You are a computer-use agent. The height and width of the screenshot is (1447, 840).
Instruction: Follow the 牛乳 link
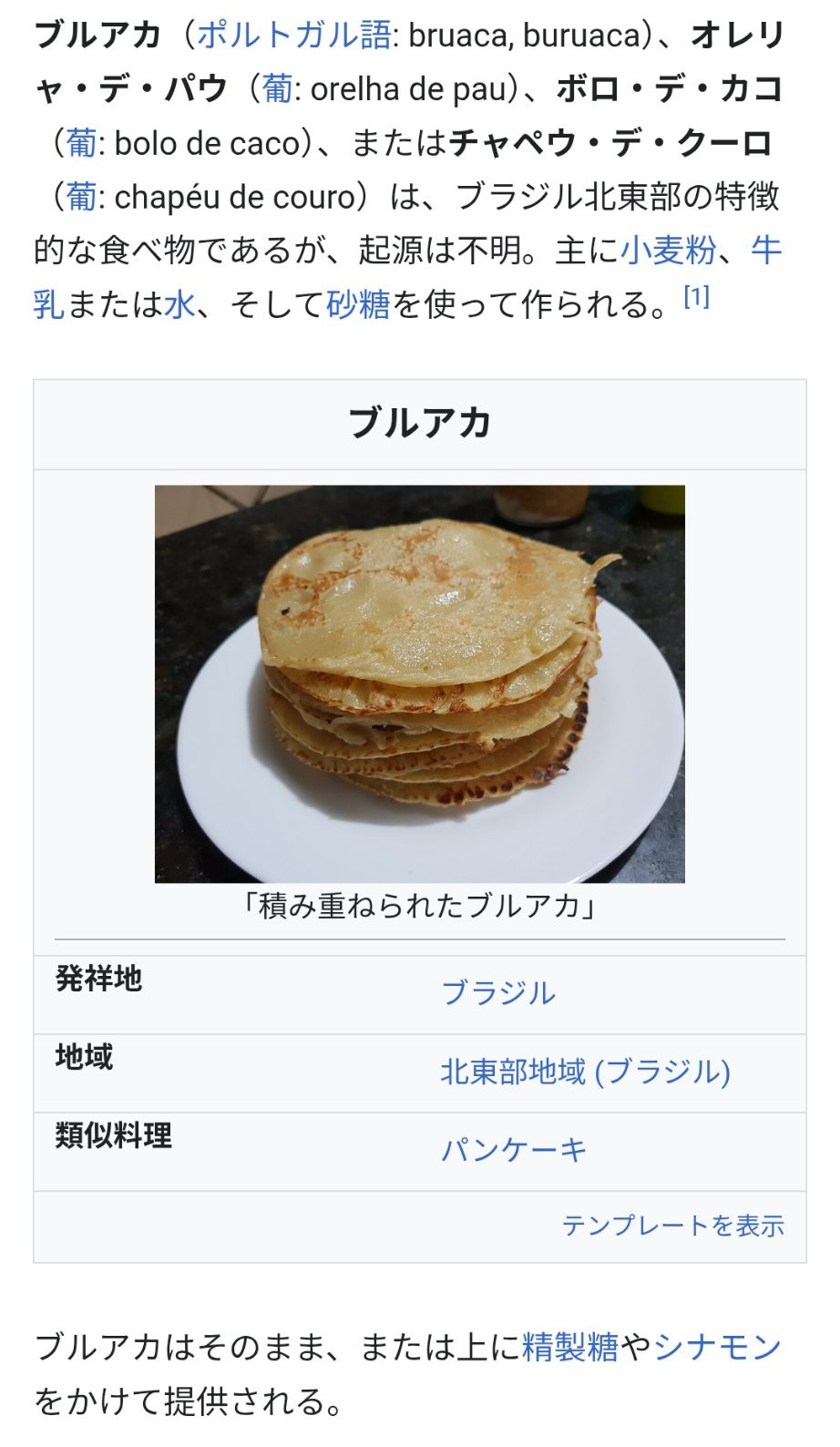(766, 250)
